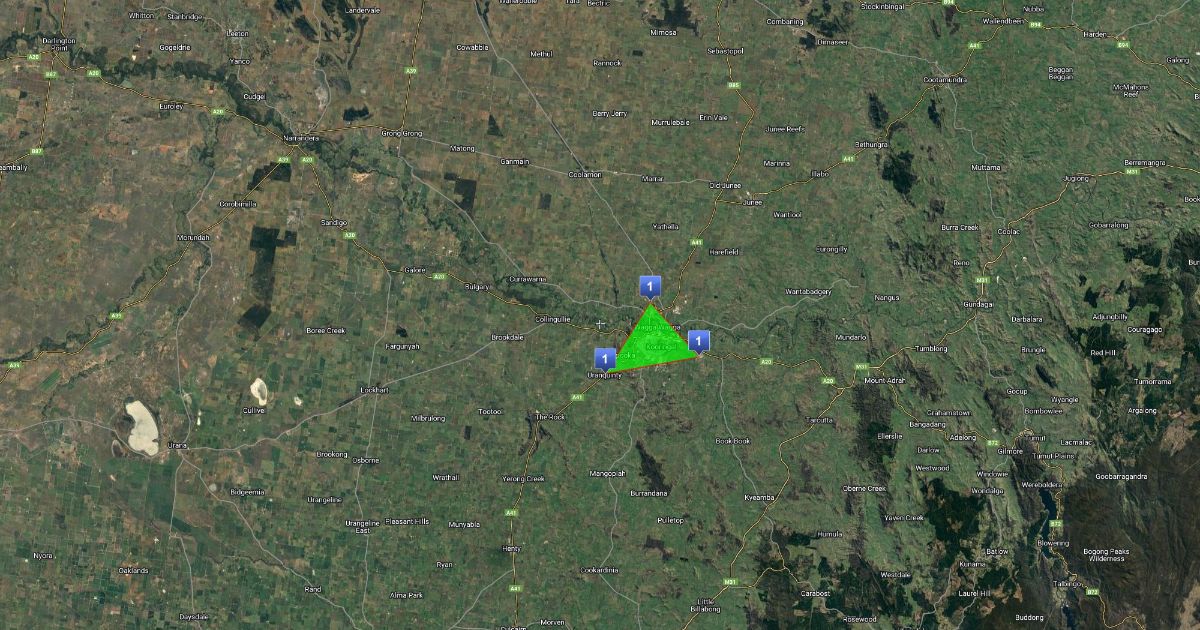Screen dimensions: 1200x630
Task: Select the 1 marker east of Kooringal
Action: (x=698, y=341)
